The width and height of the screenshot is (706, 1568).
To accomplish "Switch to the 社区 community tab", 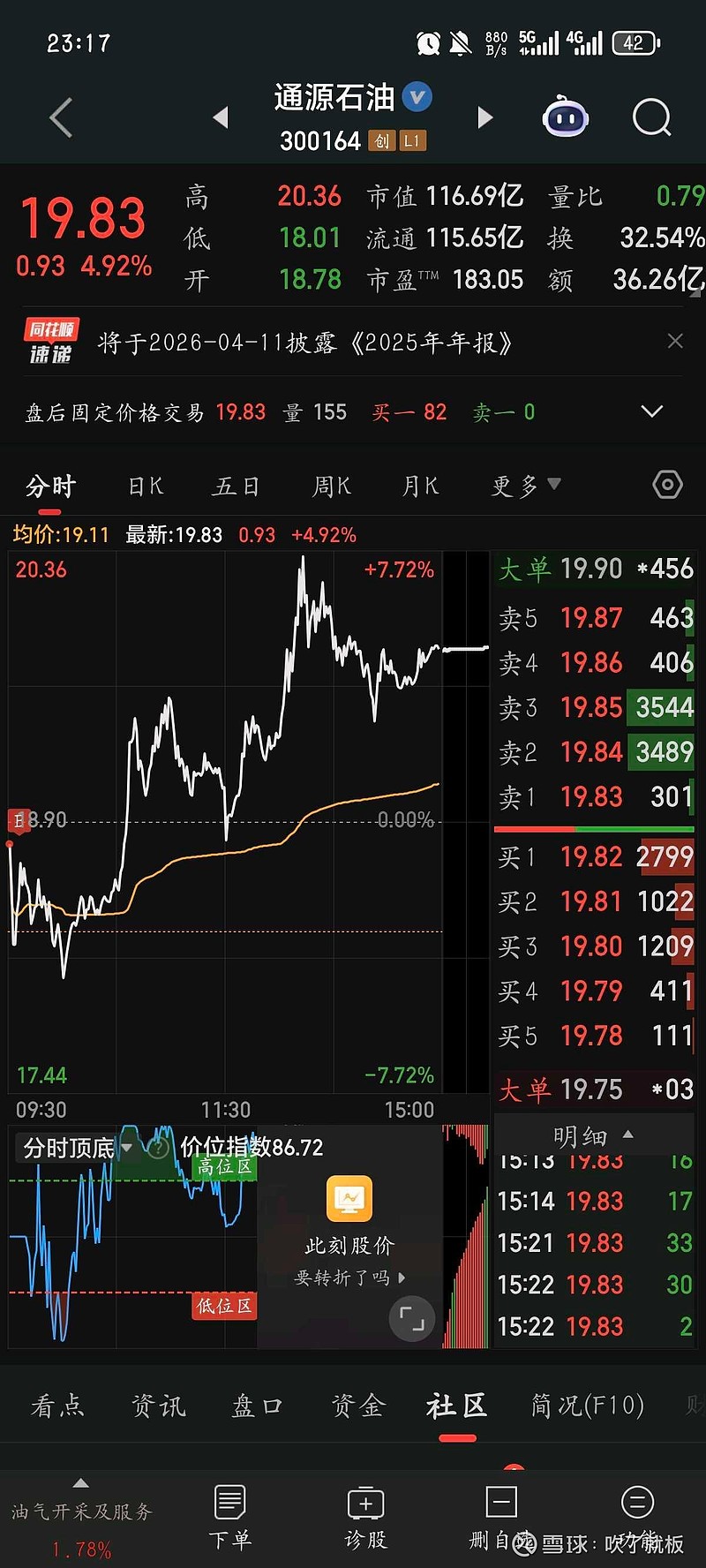I will coord(455,1406).
